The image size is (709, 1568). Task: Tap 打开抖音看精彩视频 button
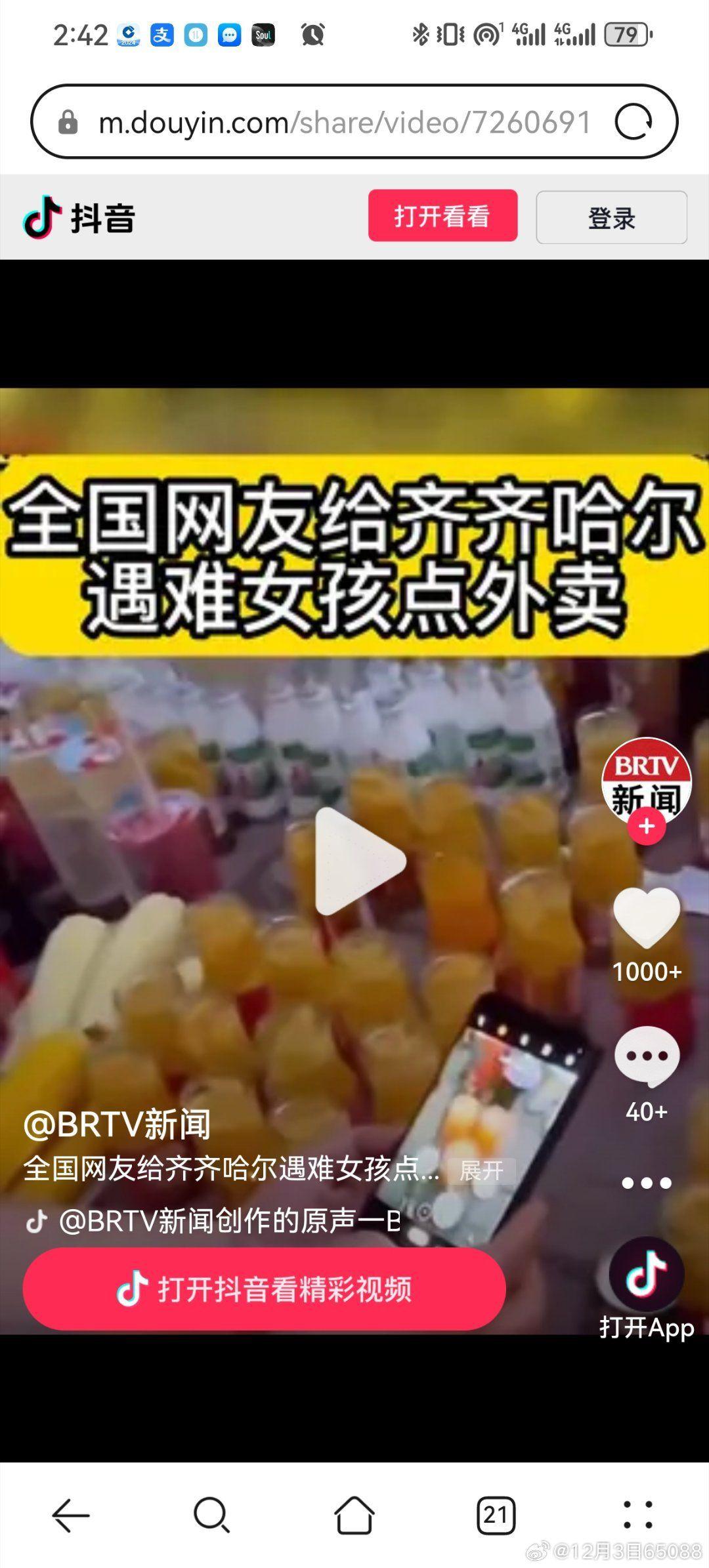point(264,1289)
